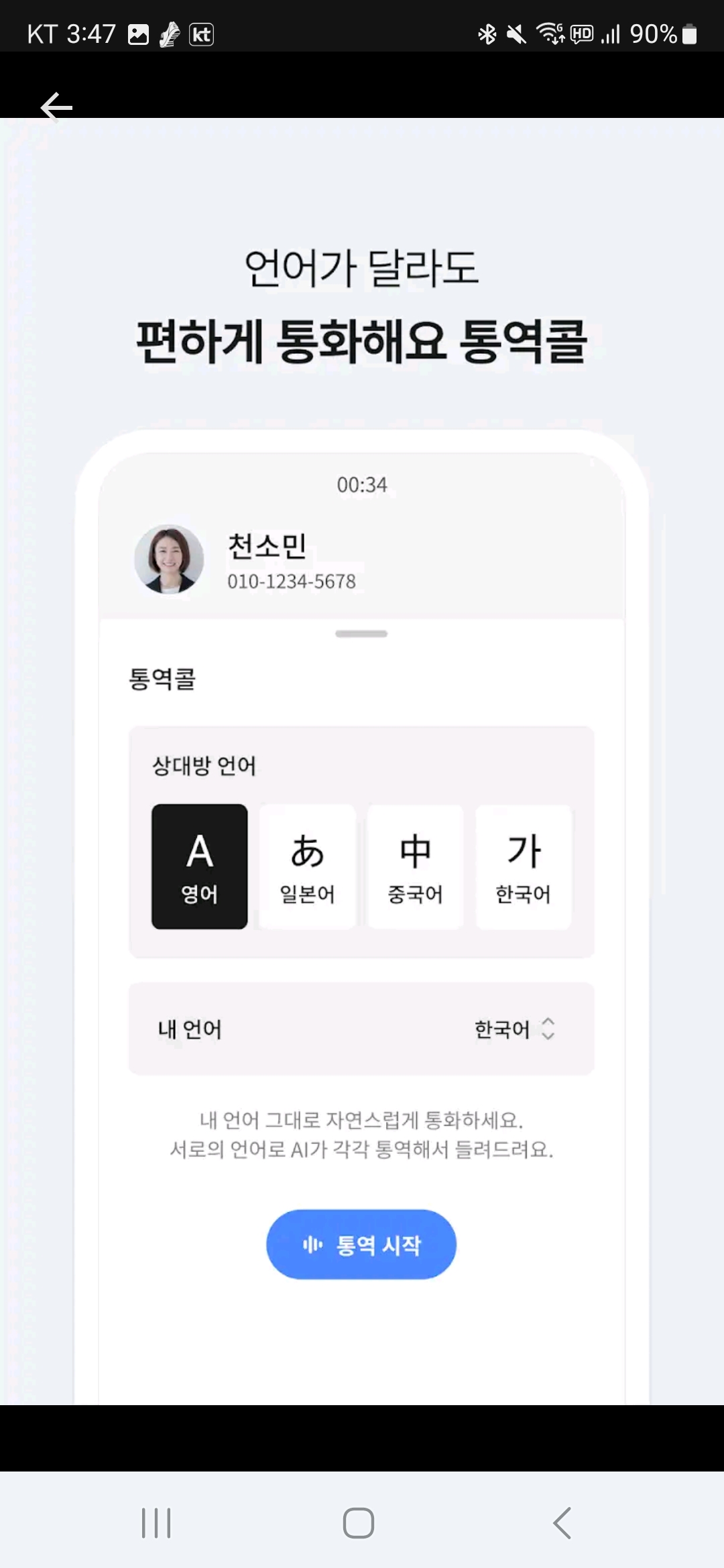Expand the bottom sheet via the drag handle

[x=361, y=632]
